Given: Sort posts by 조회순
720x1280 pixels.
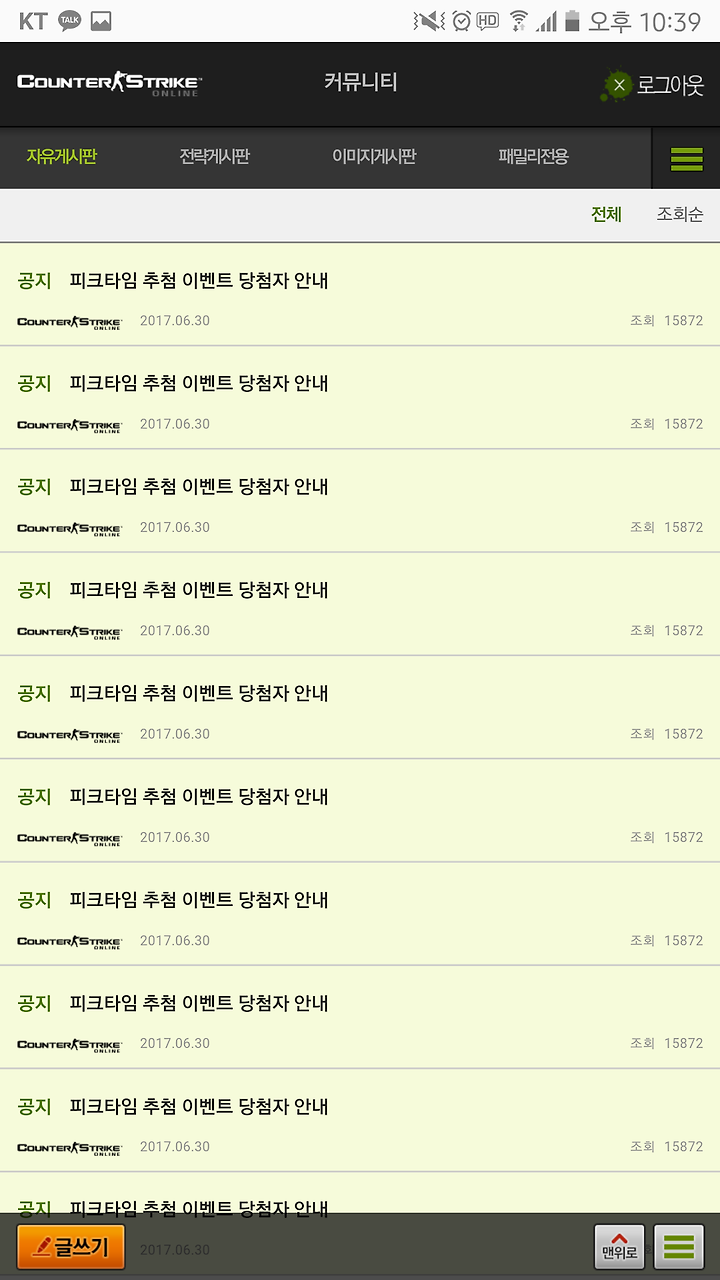Looking at the screenshot, I should click(680, 214).
